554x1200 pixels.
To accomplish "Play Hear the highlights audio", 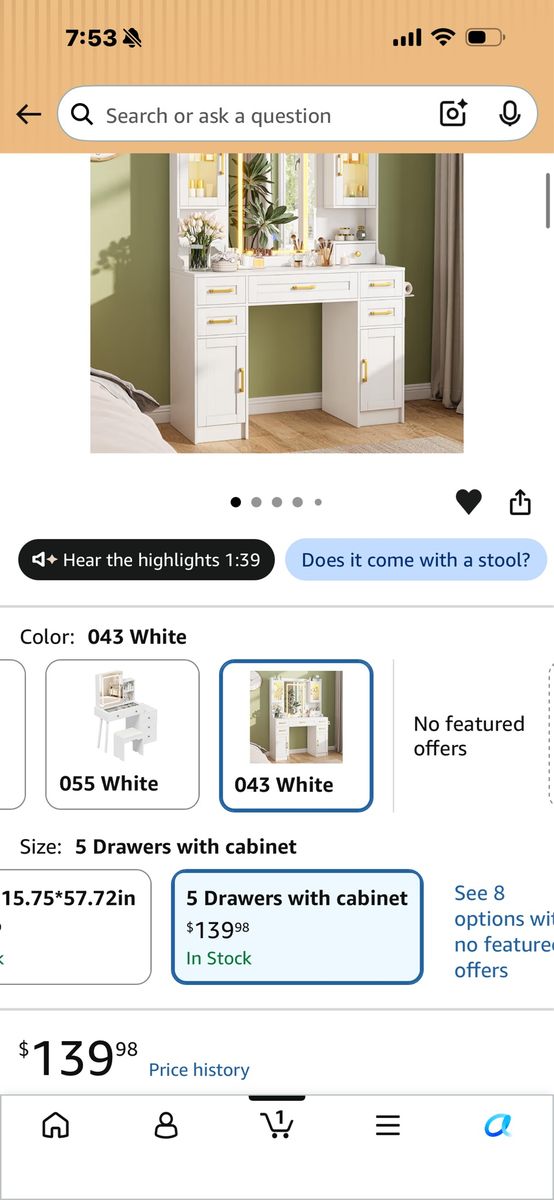I will 146,560.
